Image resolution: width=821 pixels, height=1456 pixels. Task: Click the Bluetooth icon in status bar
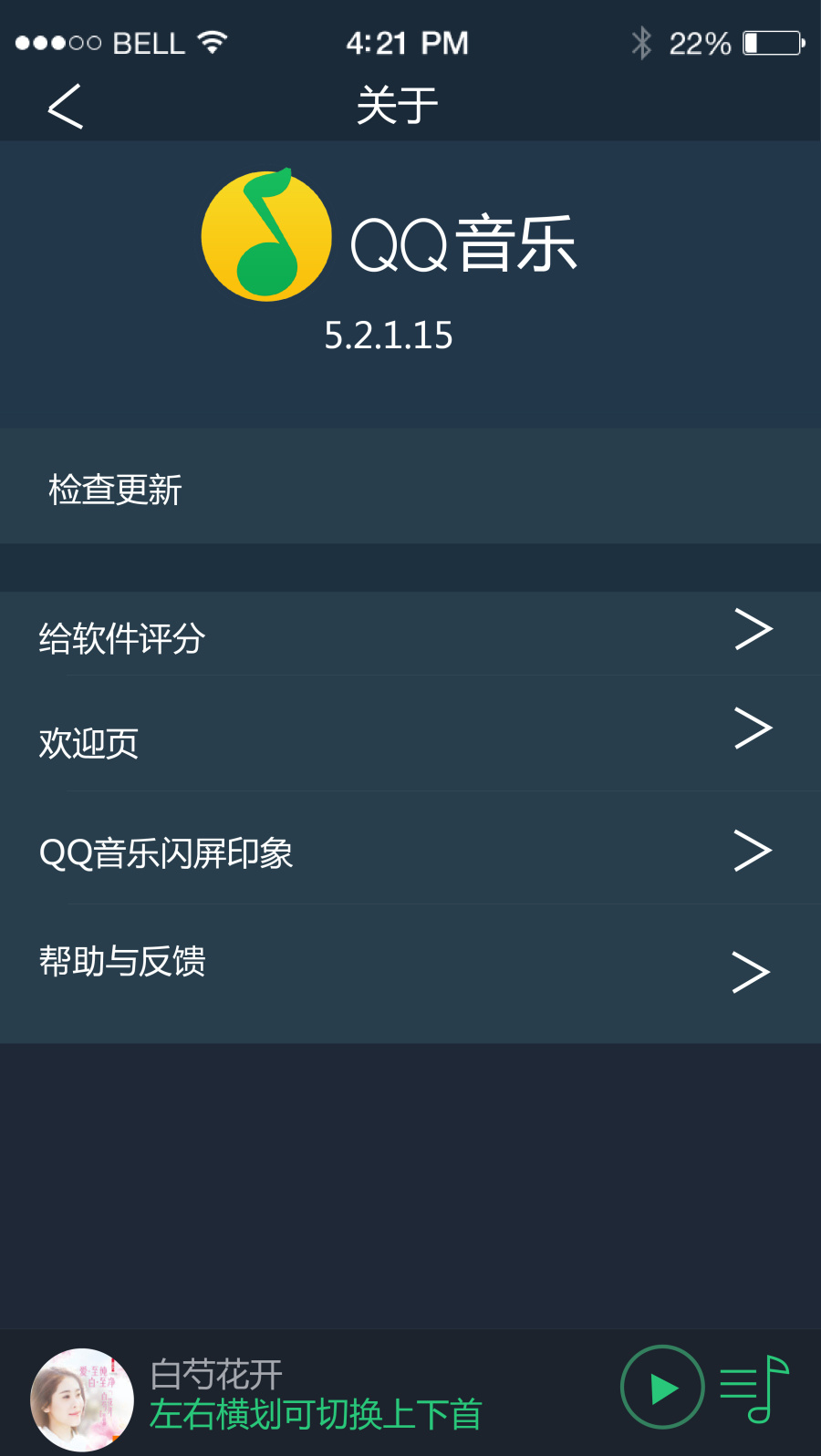(641, 41)
